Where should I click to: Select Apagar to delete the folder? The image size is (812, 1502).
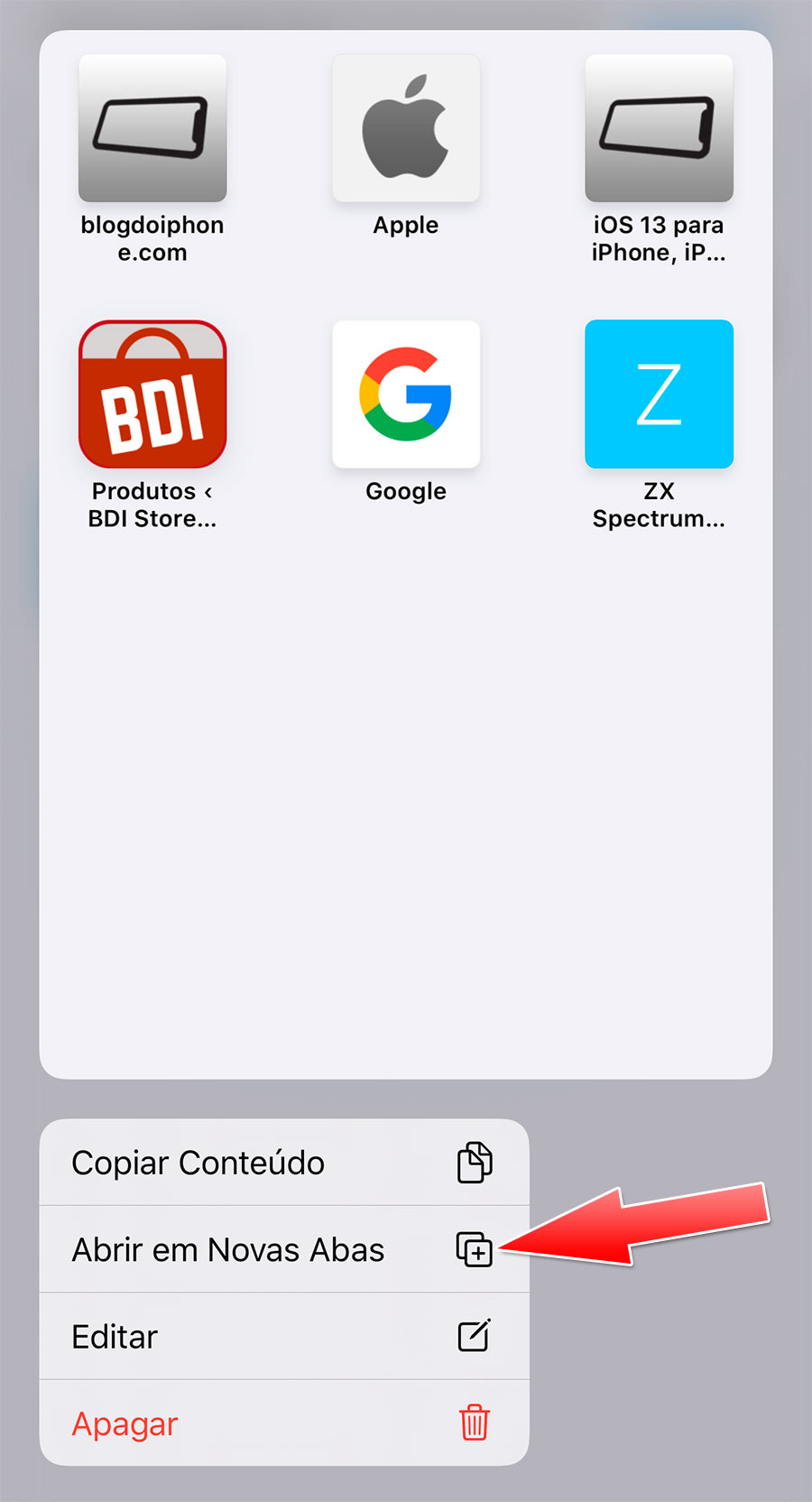[x=284, y=1423]
